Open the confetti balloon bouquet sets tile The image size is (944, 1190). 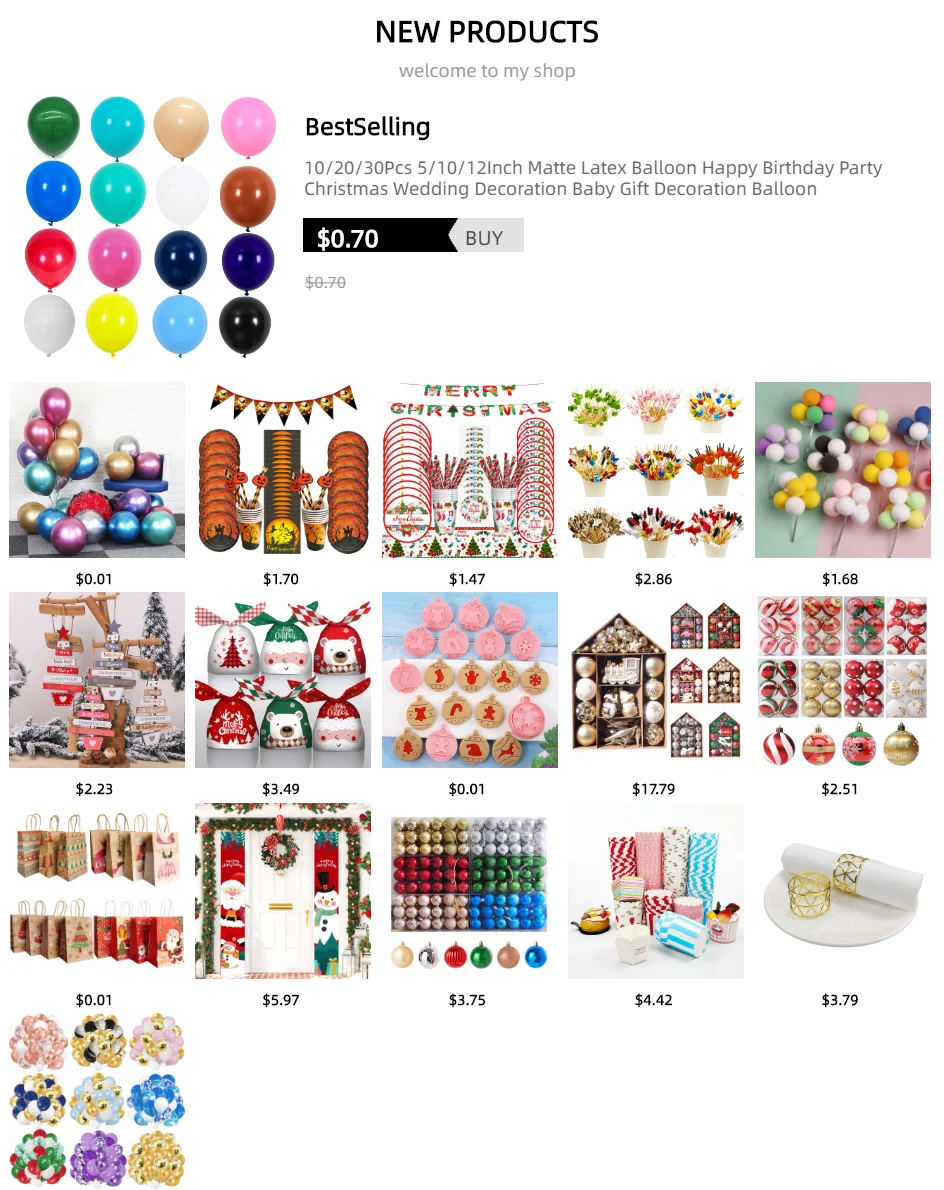pos(100,1098)
